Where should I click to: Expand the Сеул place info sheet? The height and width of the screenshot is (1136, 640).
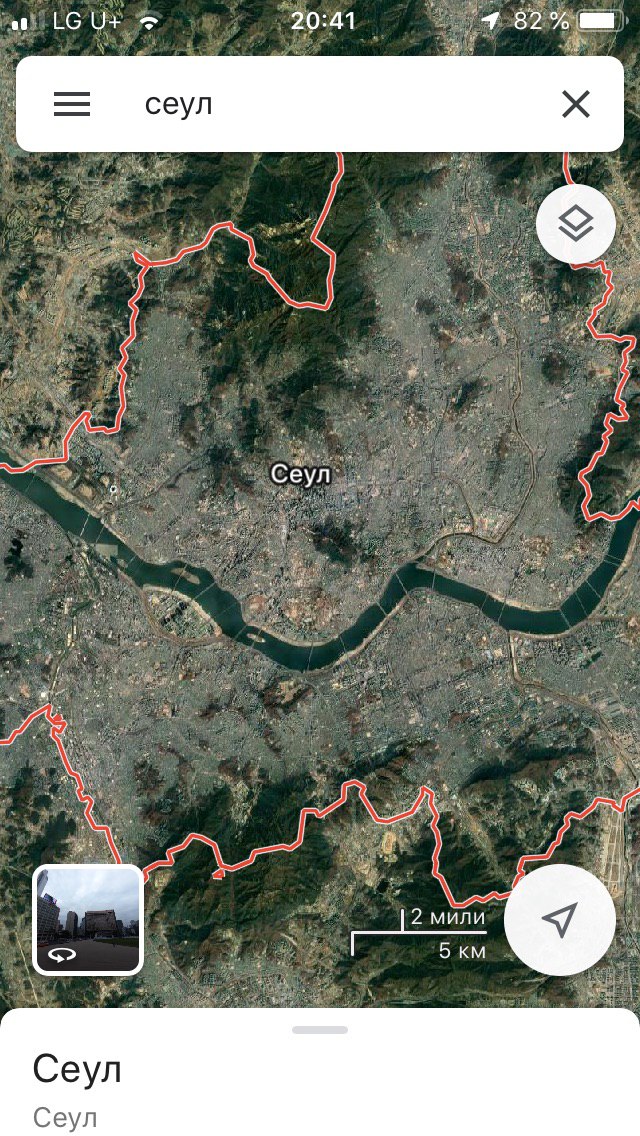320,1030
